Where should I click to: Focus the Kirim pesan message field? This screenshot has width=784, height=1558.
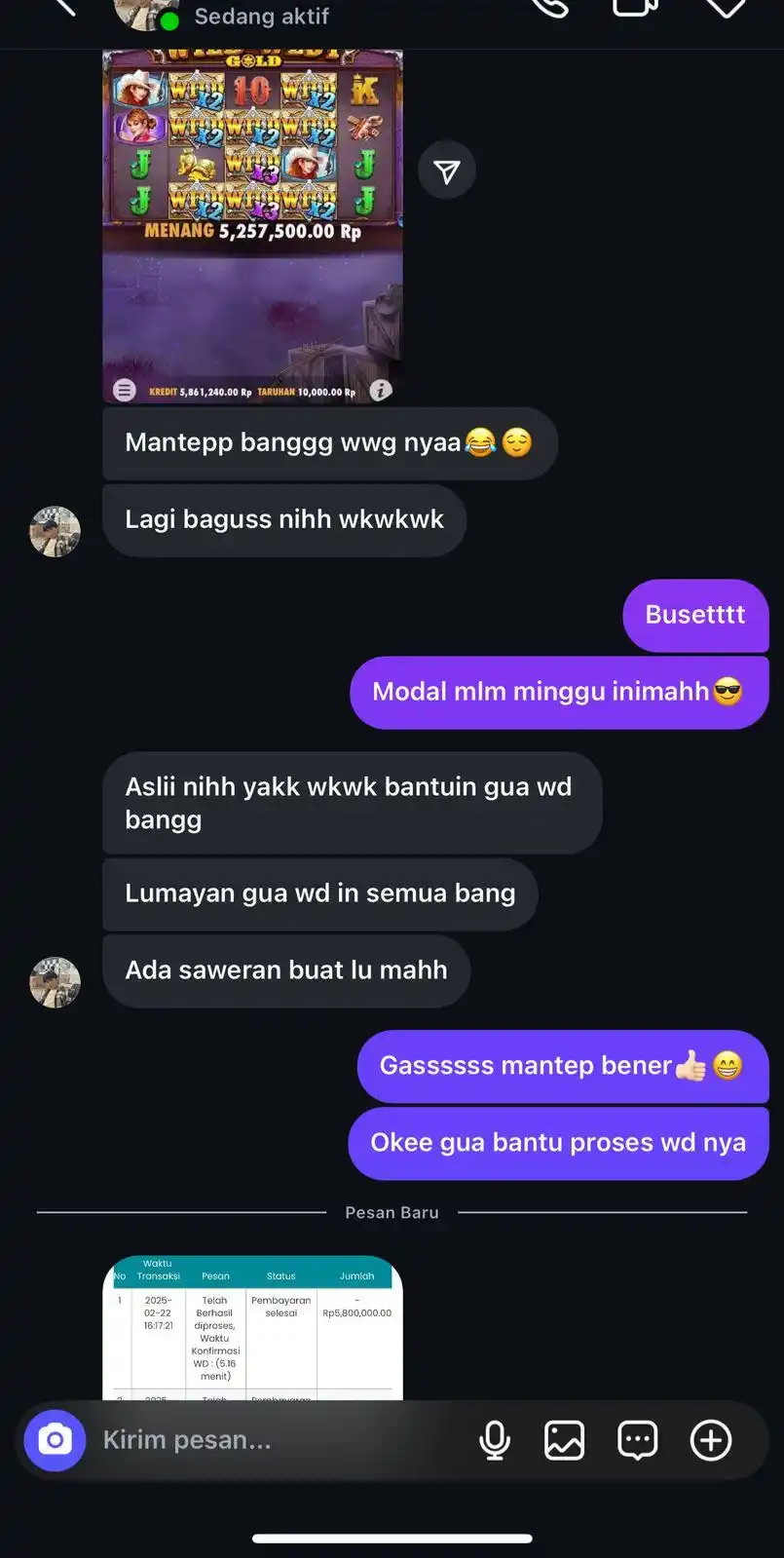(x=273, y=1440)
